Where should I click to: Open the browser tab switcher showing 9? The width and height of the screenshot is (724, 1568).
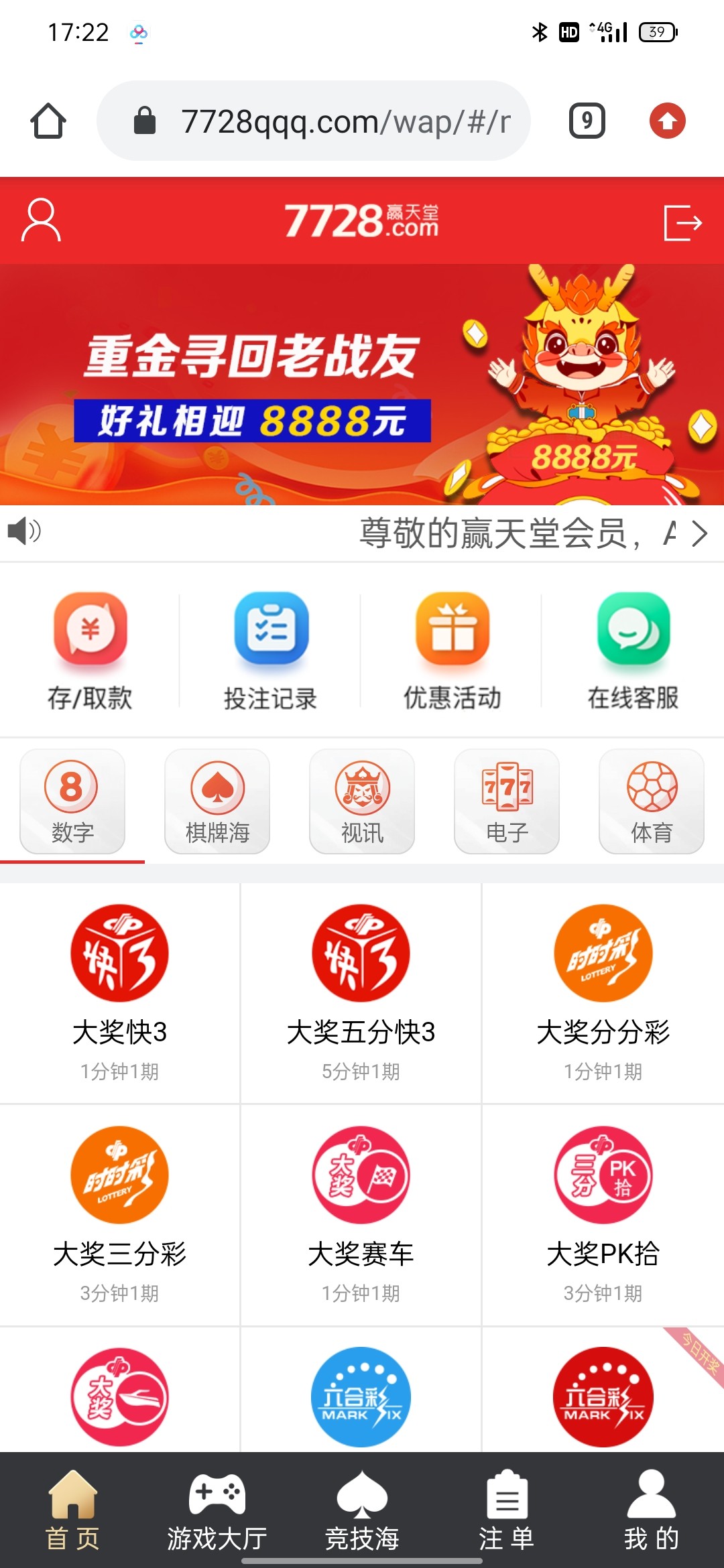click(585, 121)
